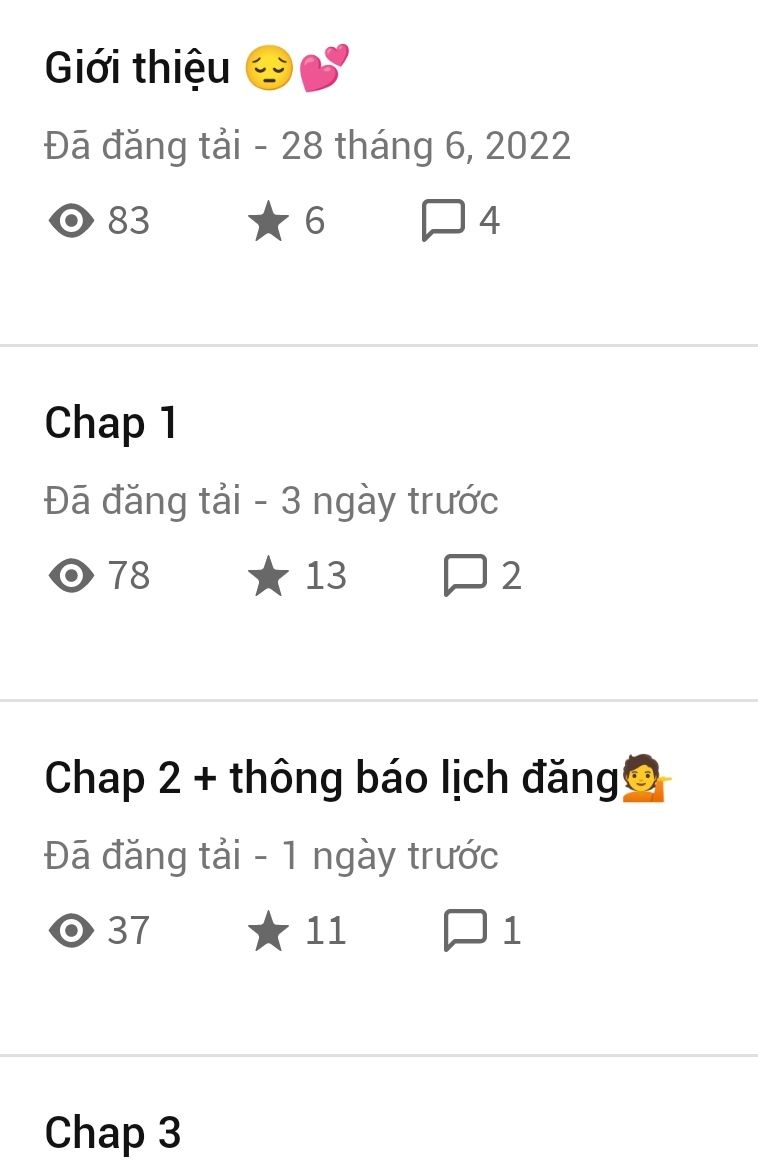Viewport: 758px width, 1165px height.
Task: Open Chap 2 + thông báo lịch đăng
Action: pyautogui.click(x=330, y=779)
